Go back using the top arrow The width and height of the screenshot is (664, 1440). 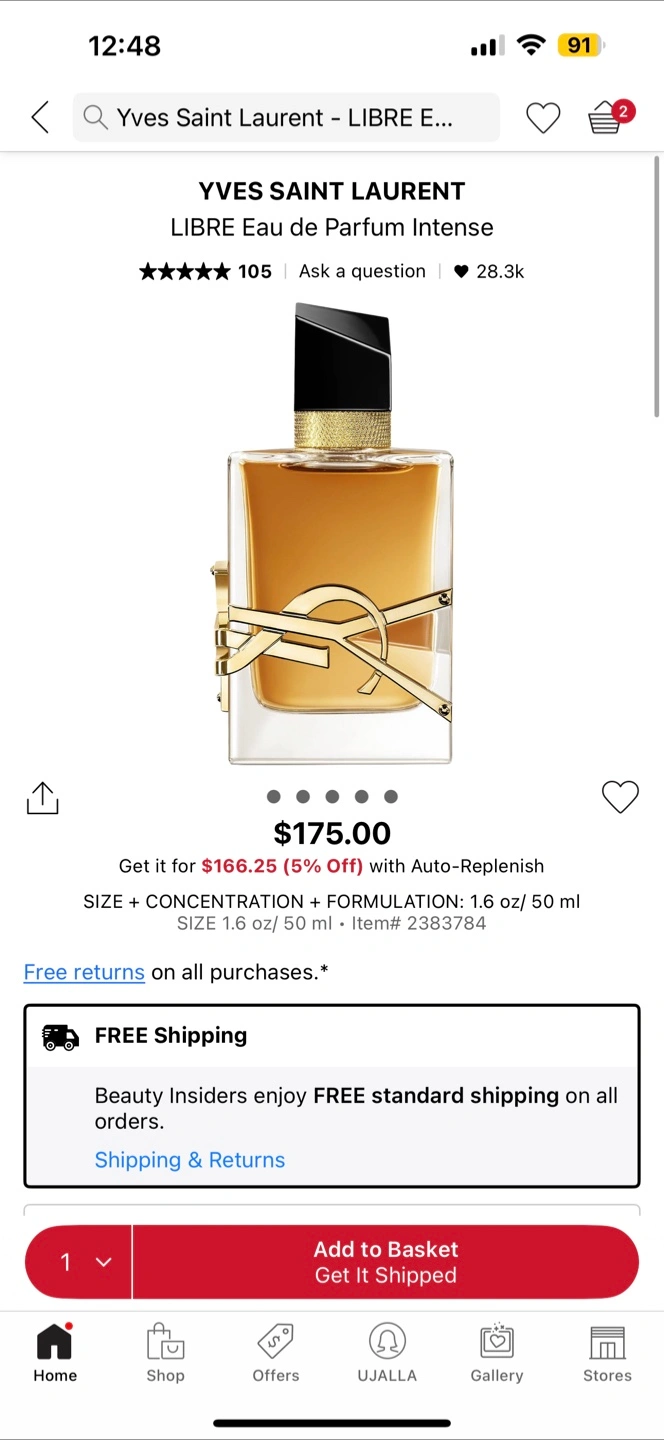[40, 118]
